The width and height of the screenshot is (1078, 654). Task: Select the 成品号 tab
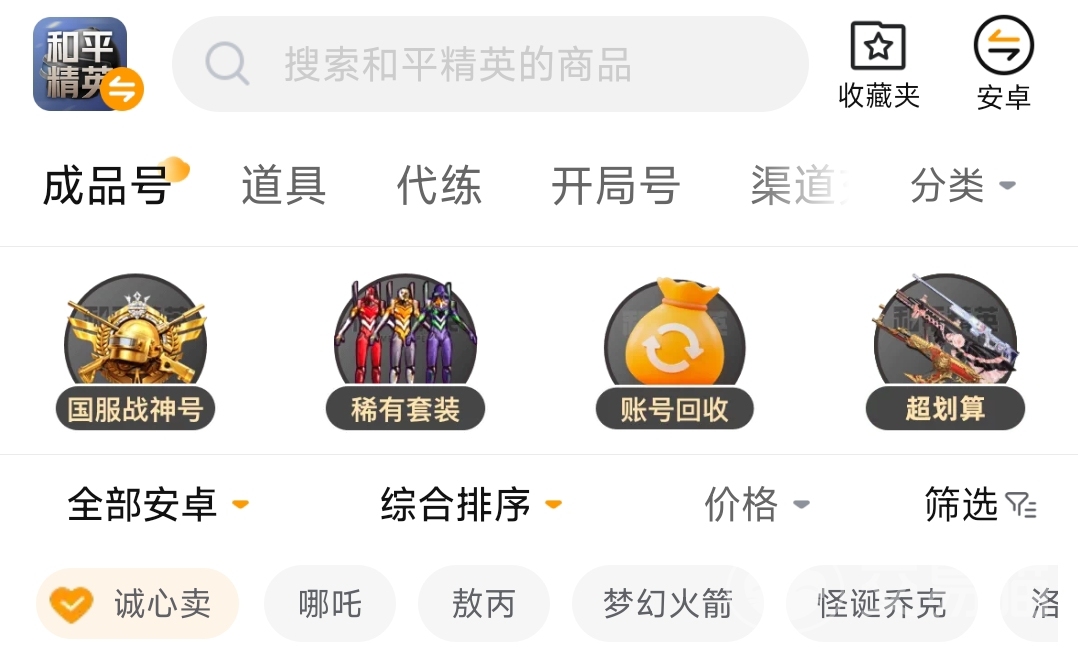pos(107,186)
